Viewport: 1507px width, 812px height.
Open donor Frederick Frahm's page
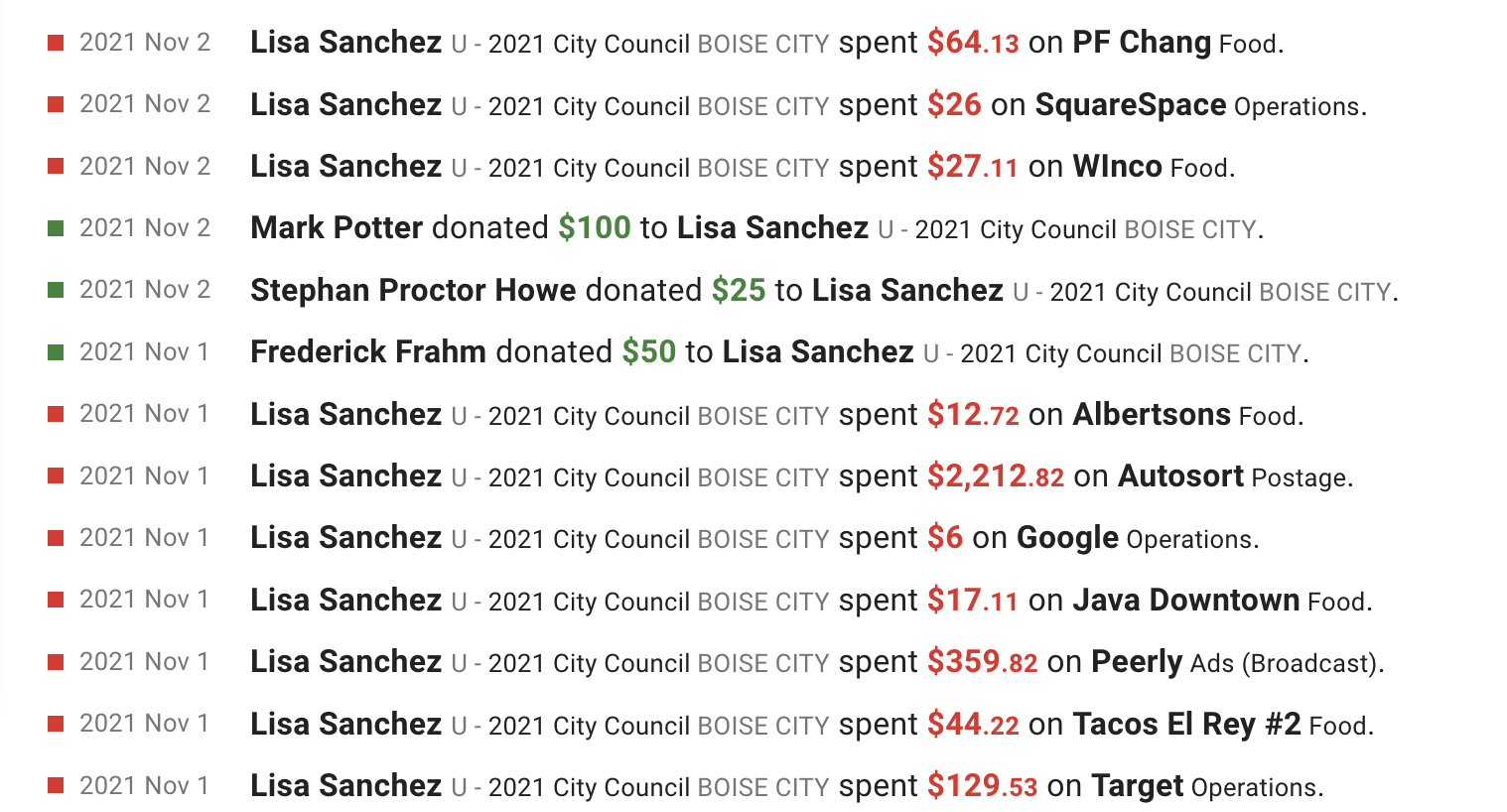368,351
